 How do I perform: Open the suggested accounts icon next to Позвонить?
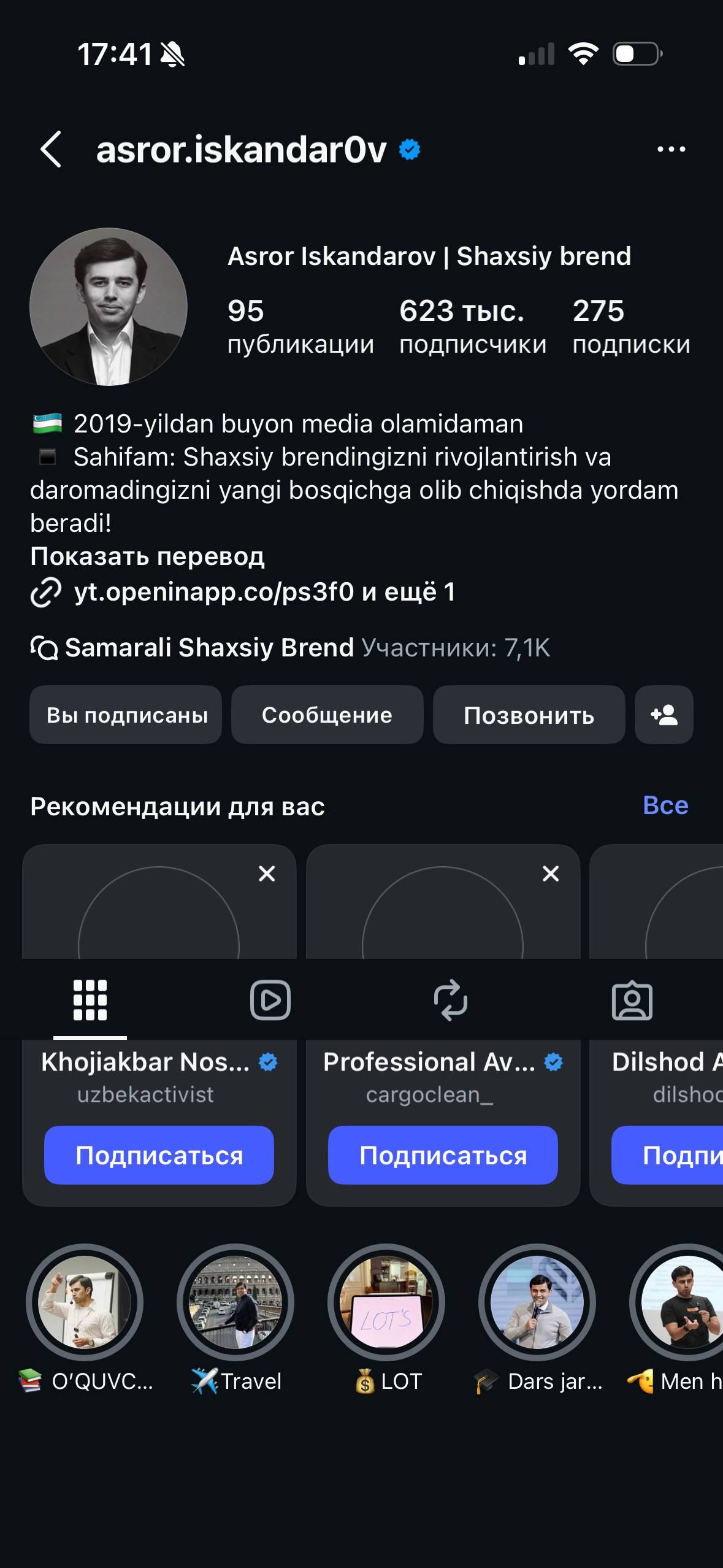tap(663, 715)
